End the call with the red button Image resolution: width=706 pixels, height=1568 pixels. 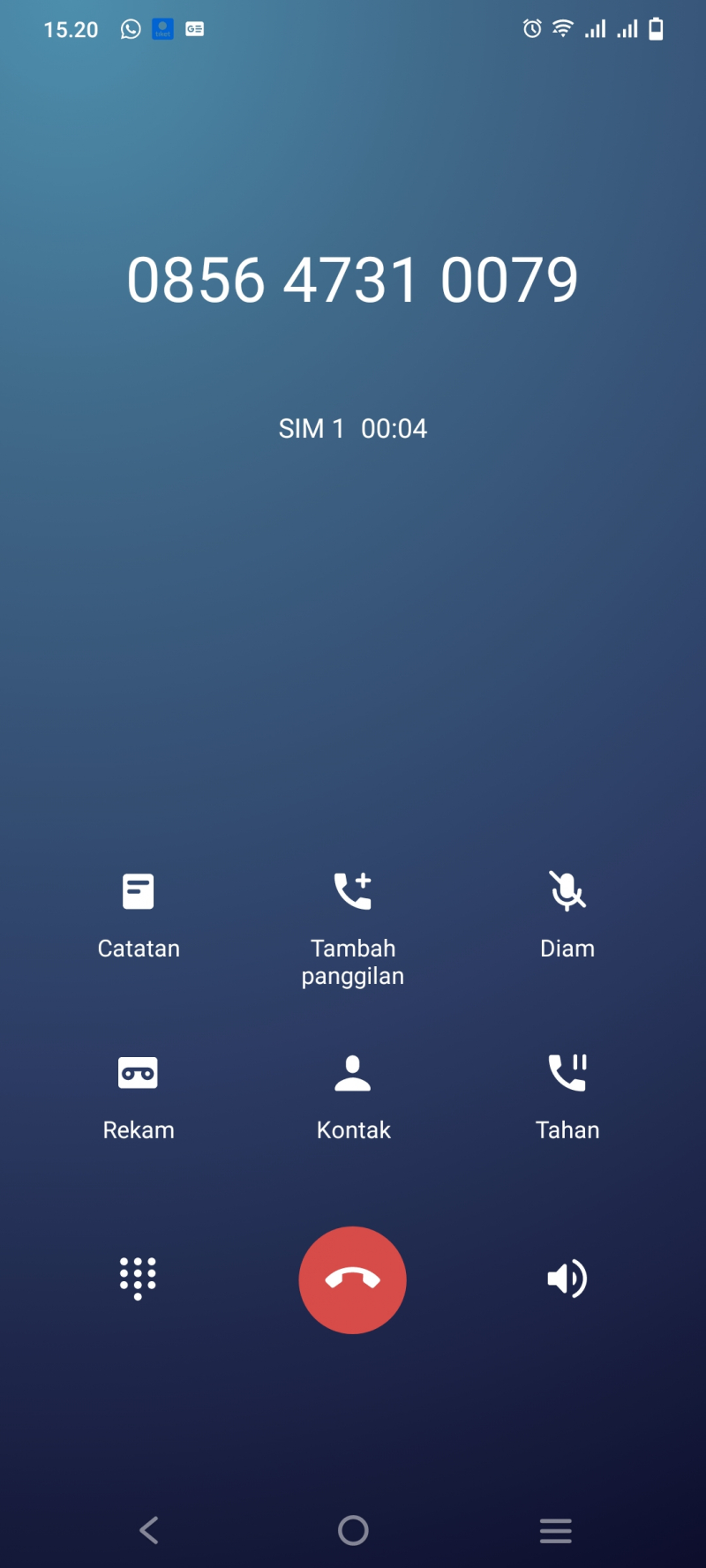353,1279
